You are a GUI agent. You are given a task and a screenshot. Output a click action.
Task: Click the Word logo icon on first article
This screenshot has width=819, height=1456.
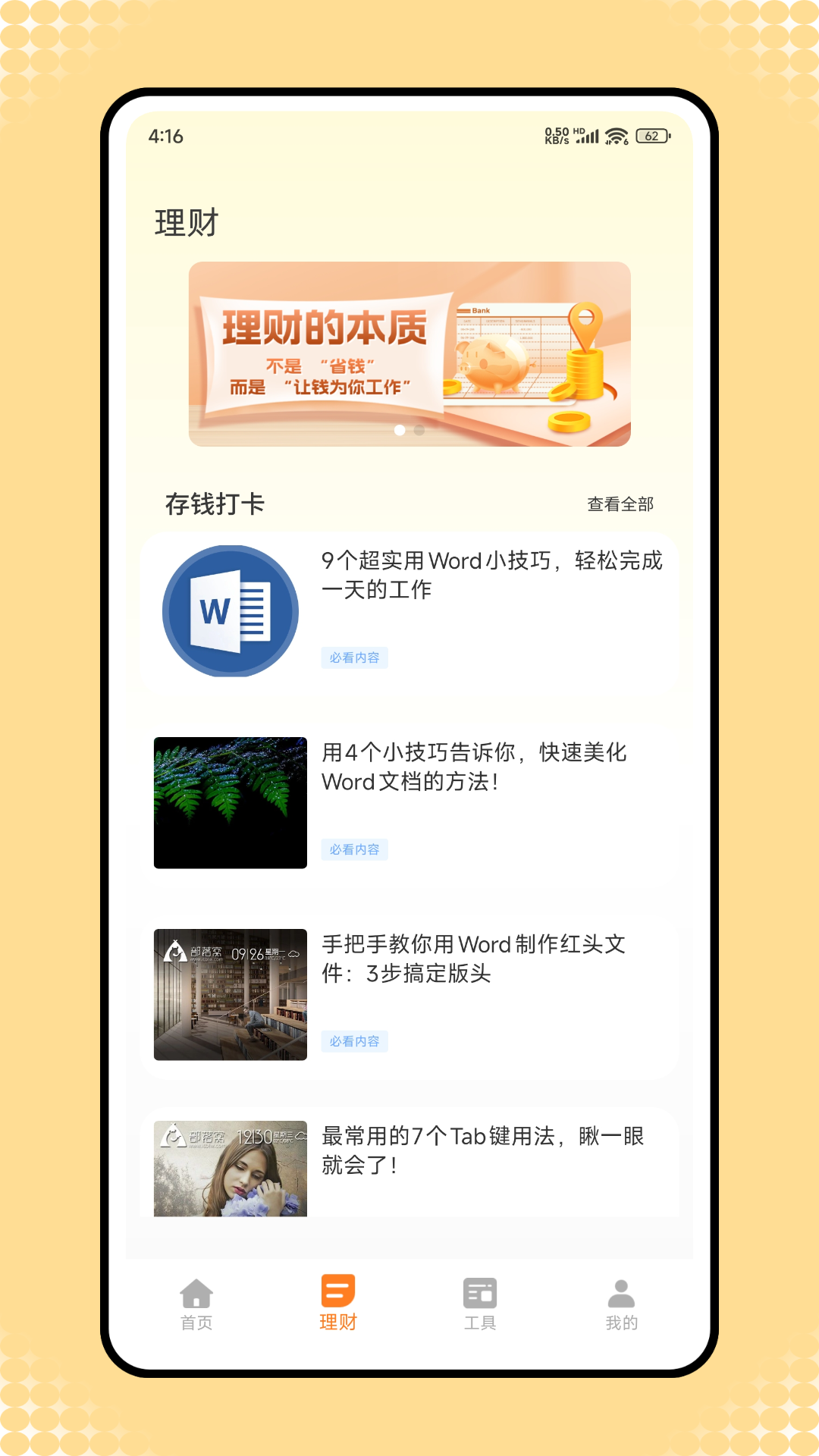coord(230,611)
